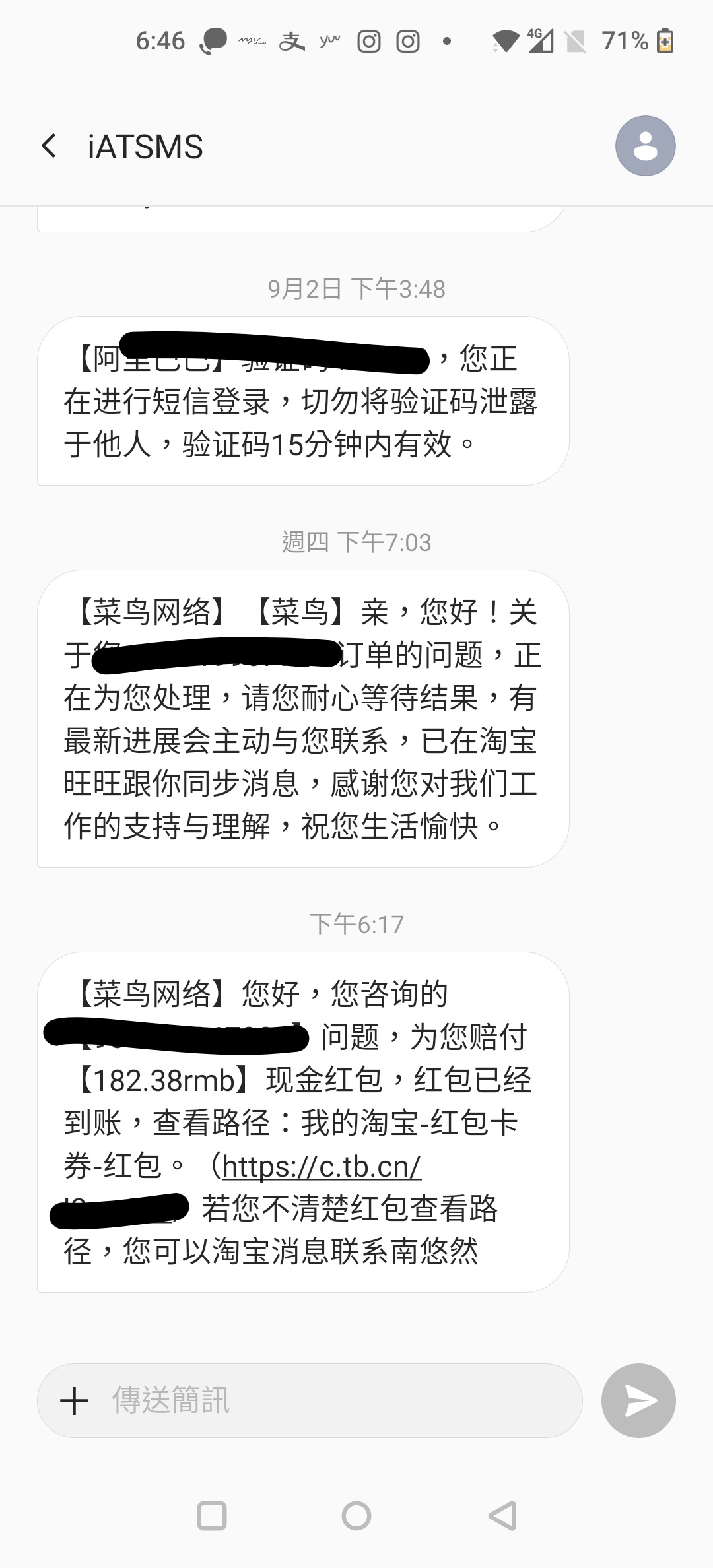The width and height of the screenshot is (713, 1568).
Task: Tap the plus attachment icon
Action: click(74, 1400)
